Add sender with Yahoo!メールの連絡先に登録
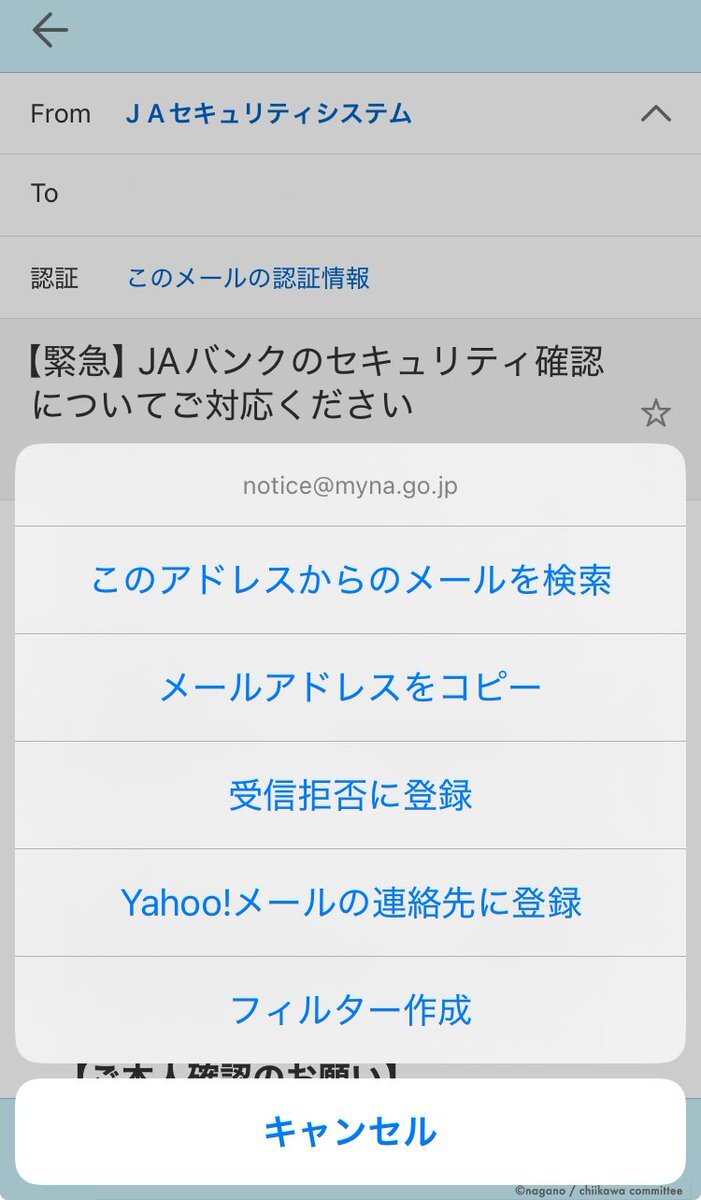 tap(351, 903)
